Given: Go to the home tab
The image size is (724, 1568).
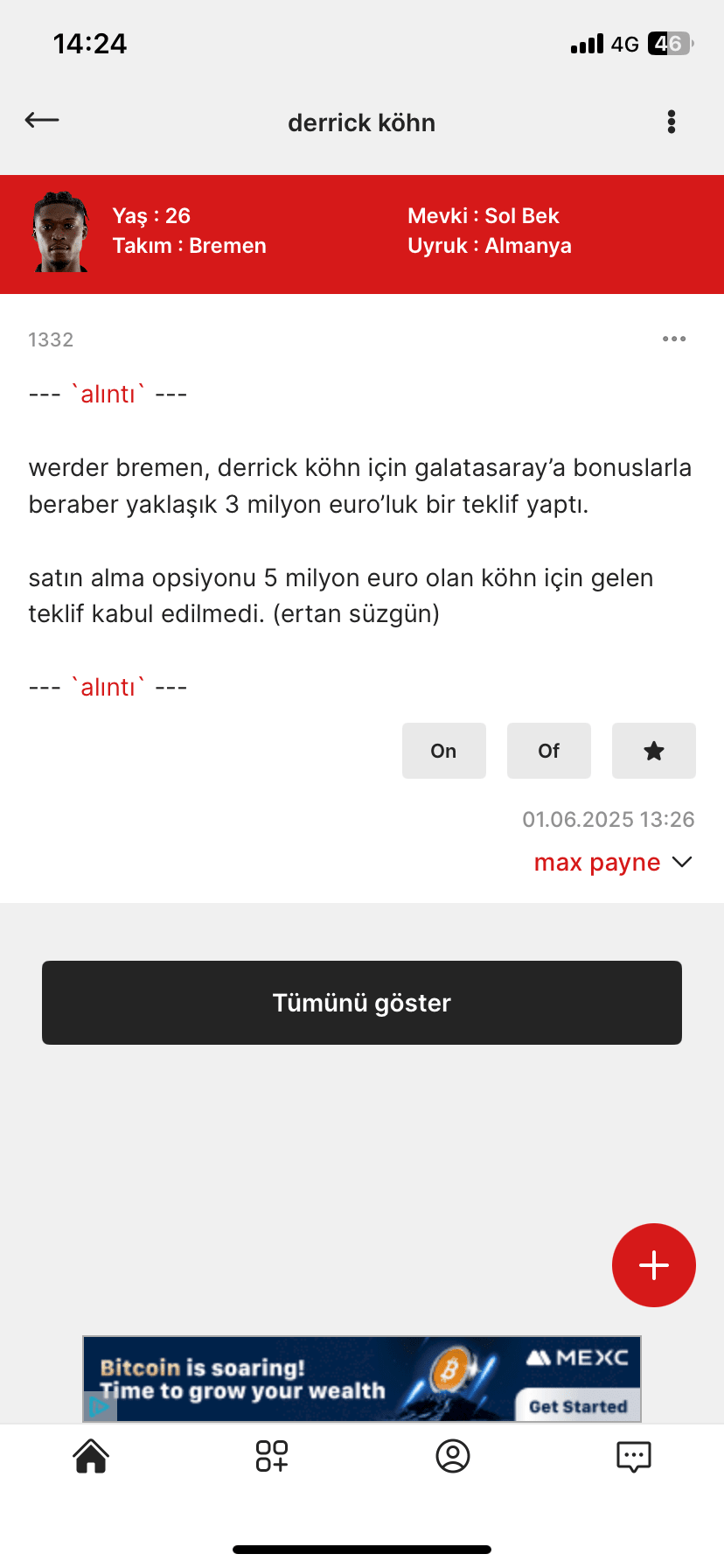Looking at the screenshot, I should click(91, 1457).
